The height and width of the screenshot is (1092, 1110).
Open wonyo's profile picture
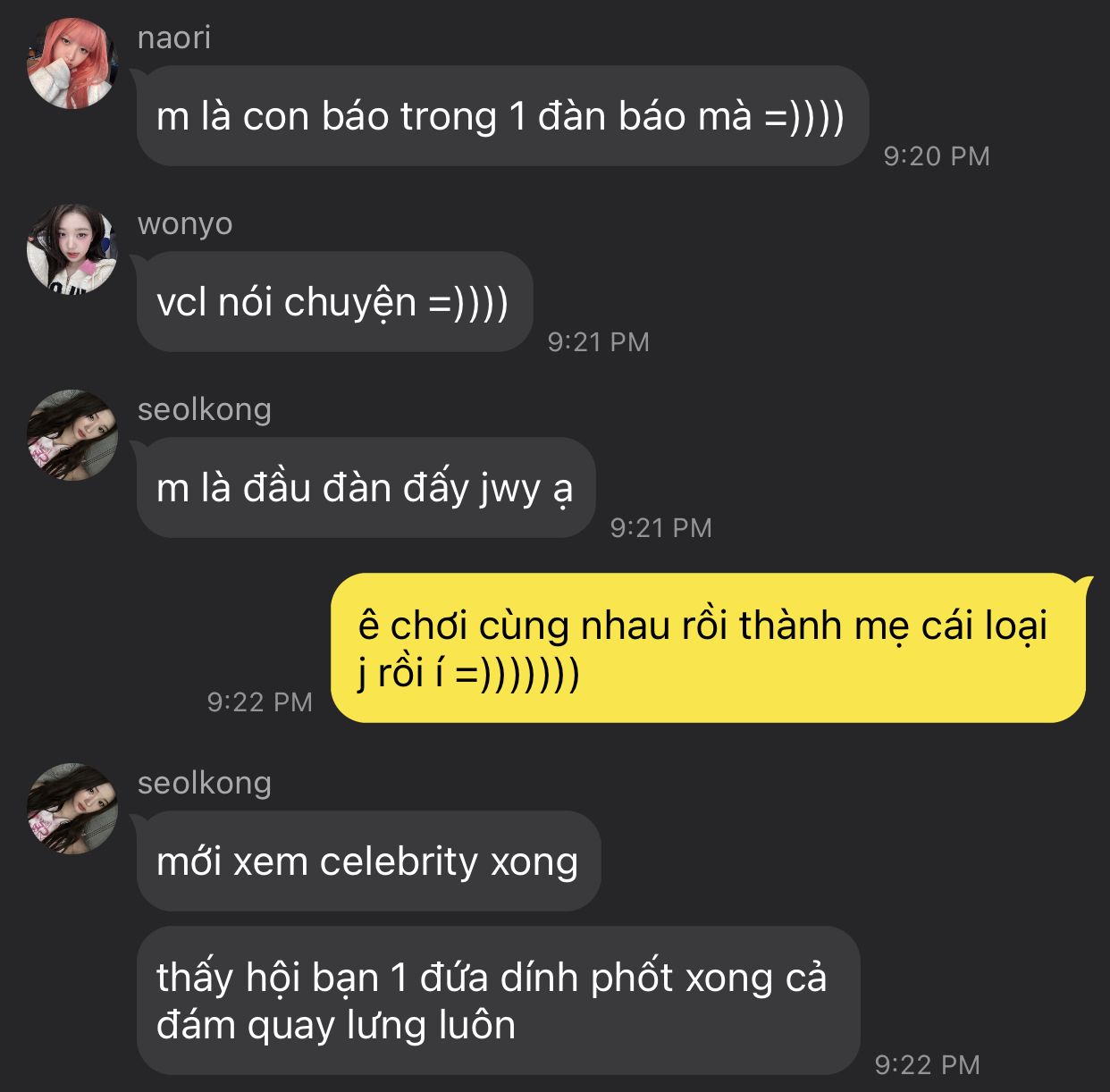click(x=71, y=249)
